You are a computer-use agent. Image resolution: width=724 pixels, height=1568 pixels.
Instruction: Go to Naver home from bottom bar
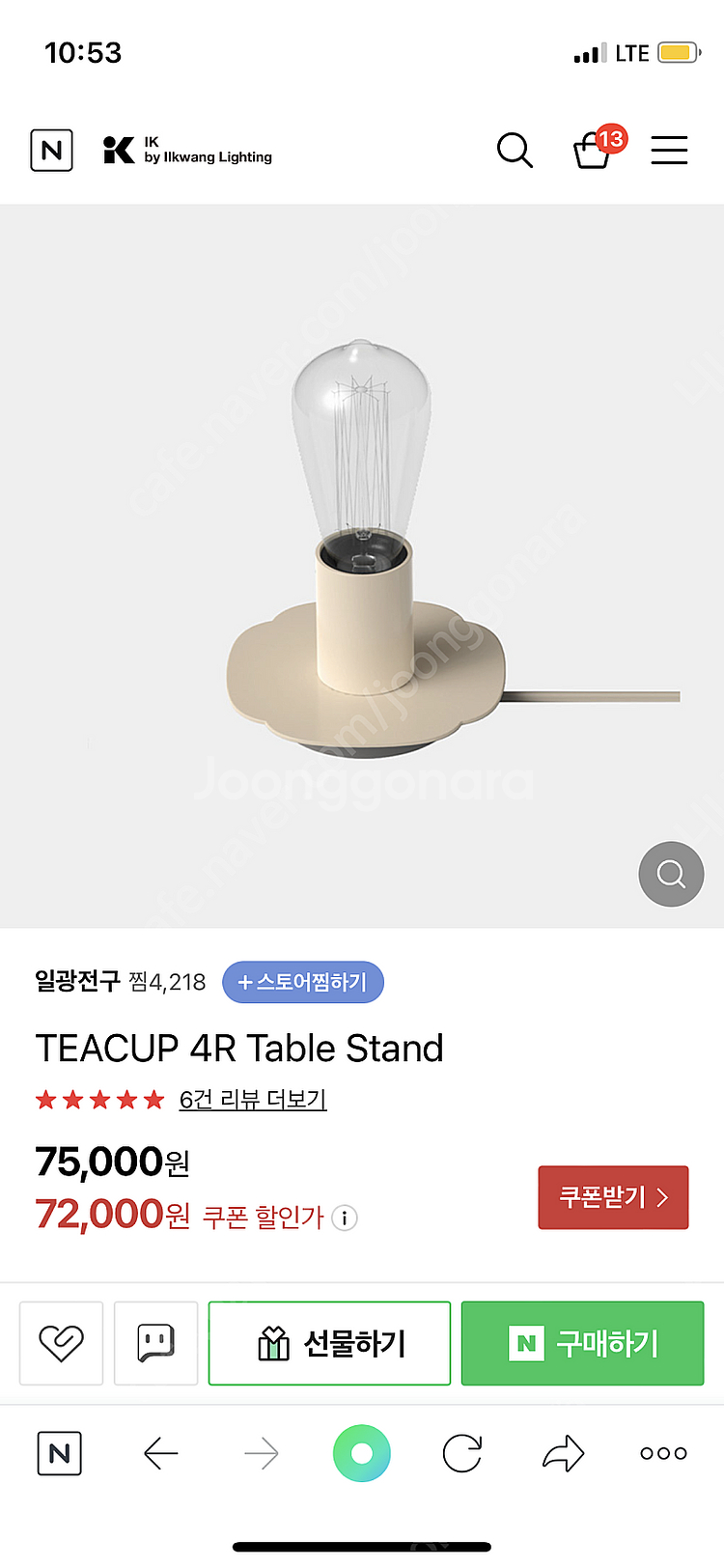59,1453
